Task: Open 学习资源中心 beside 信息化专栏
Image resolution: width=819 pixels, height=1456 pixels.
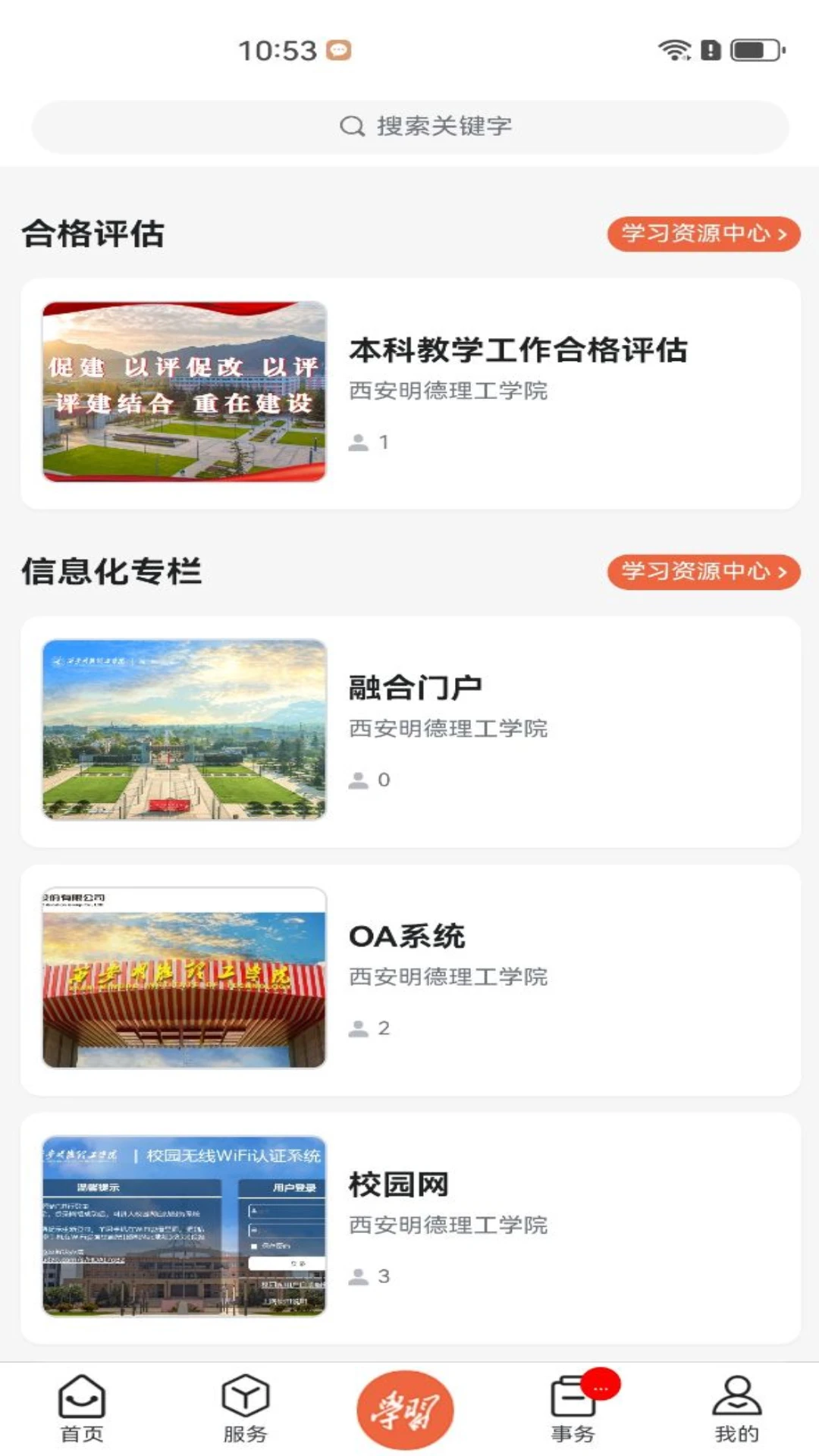Action: click(703, 572)
